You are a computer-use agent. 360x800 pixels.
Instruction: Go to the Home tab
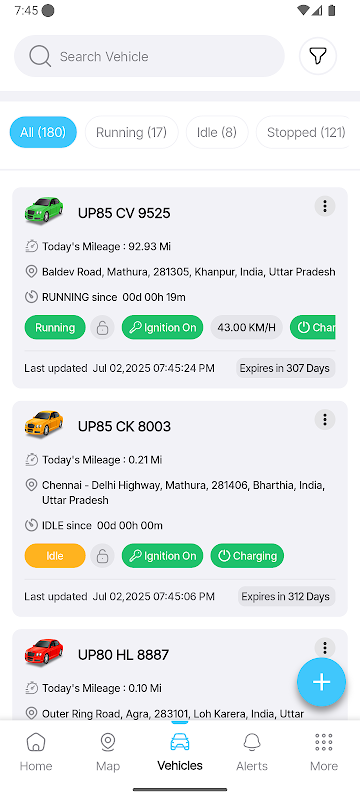click(x=36, y=752)
